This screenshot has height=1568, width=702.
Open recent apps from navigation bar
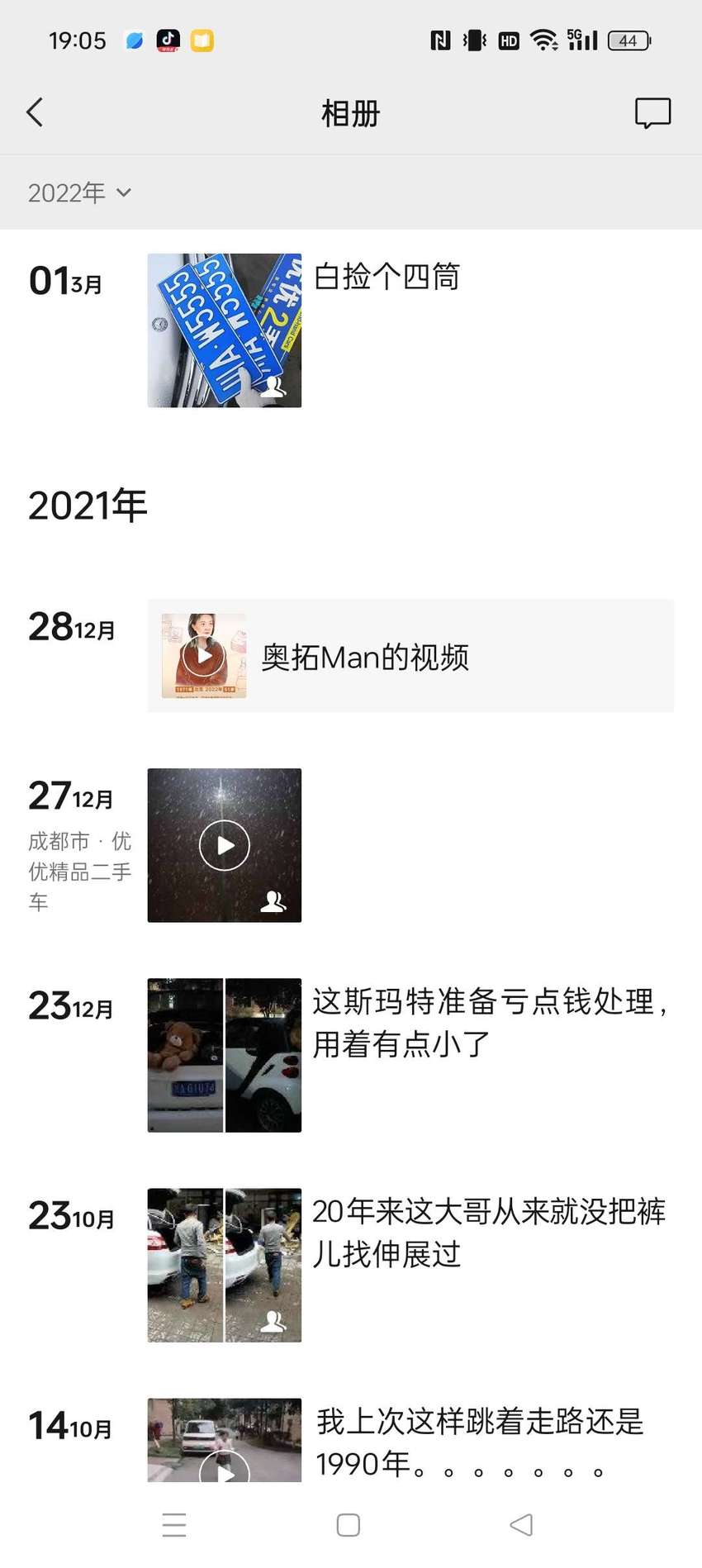(x=174, y=1525)
